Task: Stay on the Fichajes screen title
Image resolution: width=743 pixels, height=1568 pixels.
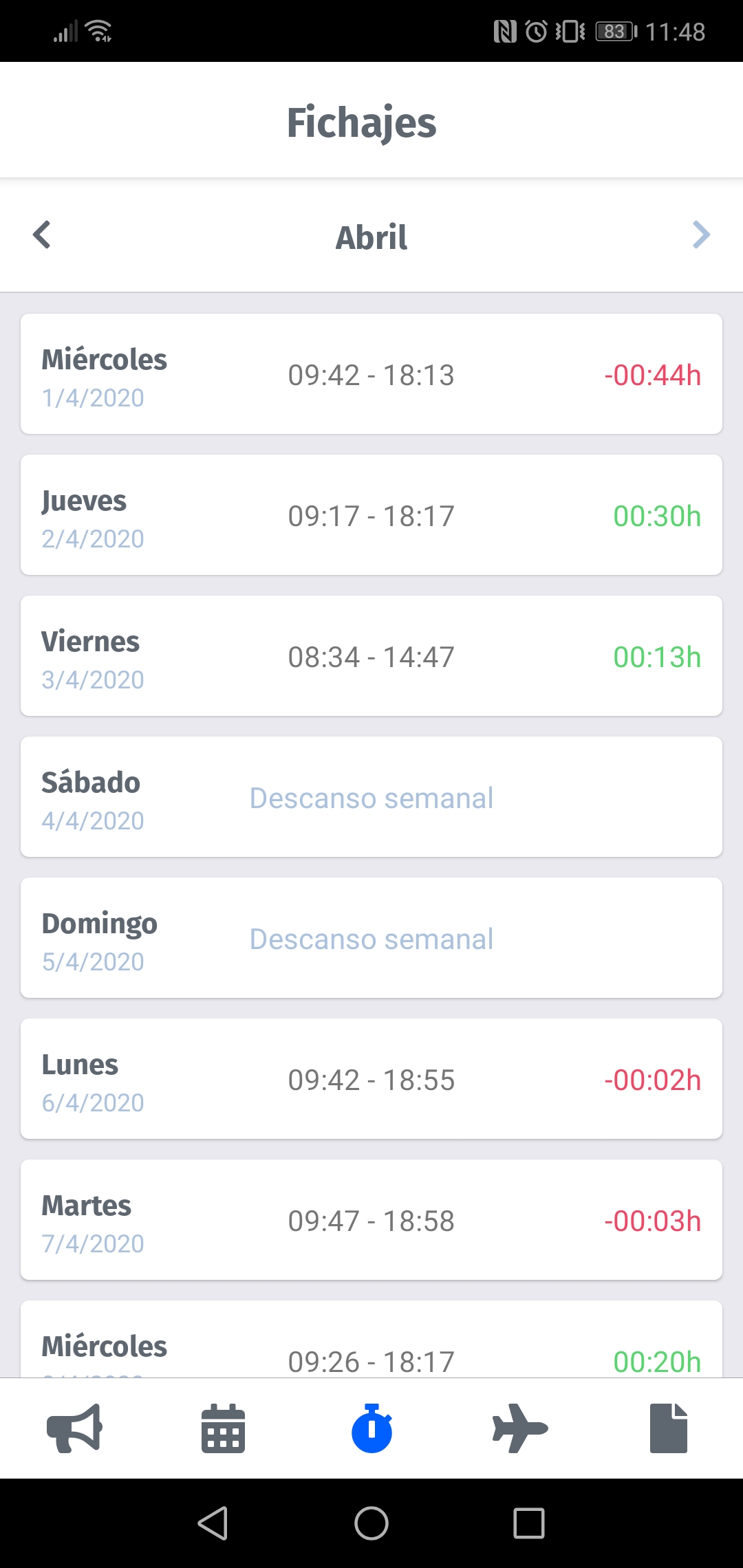Action: point(361,124)
